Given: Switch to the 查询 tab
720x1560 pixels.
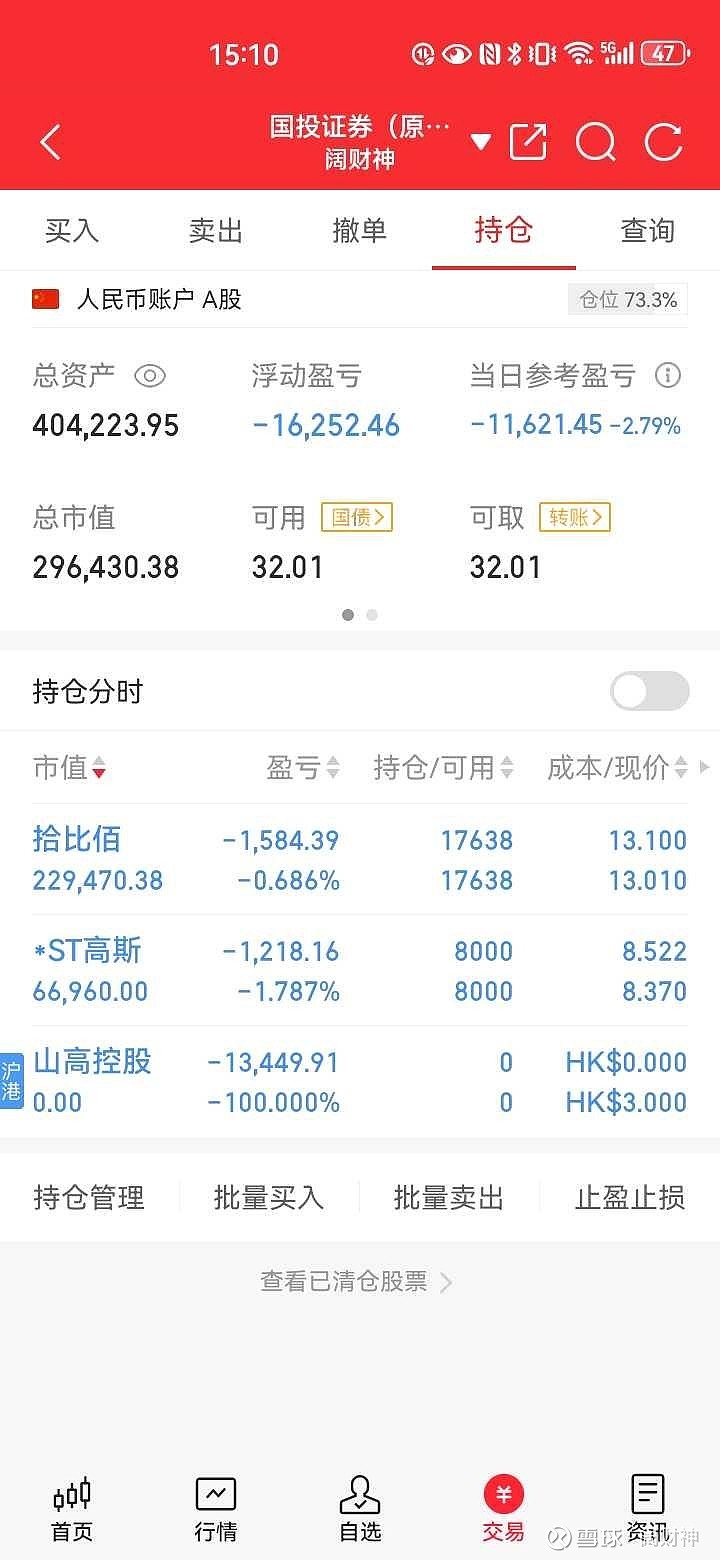Looking at the screenshot, I should coord(647,230).
